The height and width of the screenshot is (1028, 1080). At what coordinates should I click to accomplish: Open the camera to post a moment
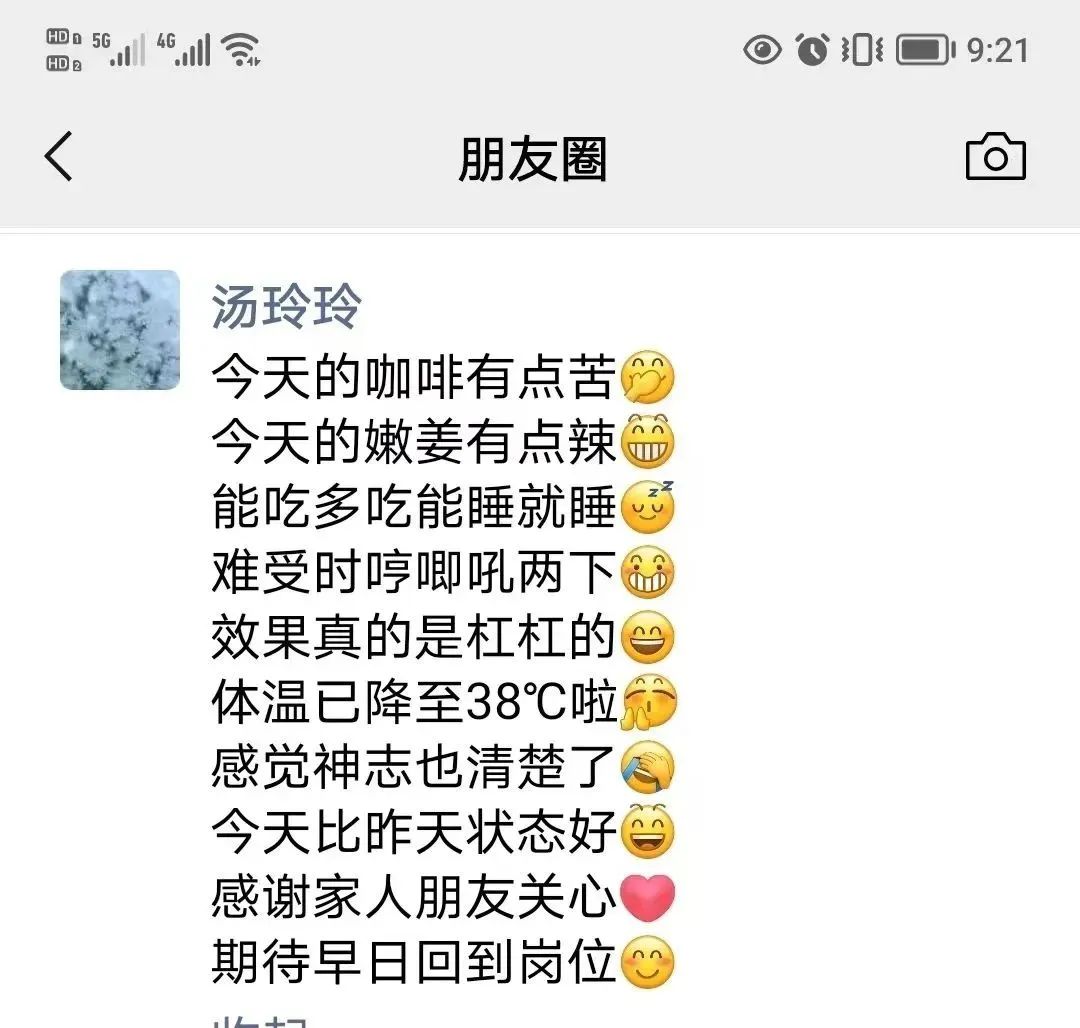(995, 158)
